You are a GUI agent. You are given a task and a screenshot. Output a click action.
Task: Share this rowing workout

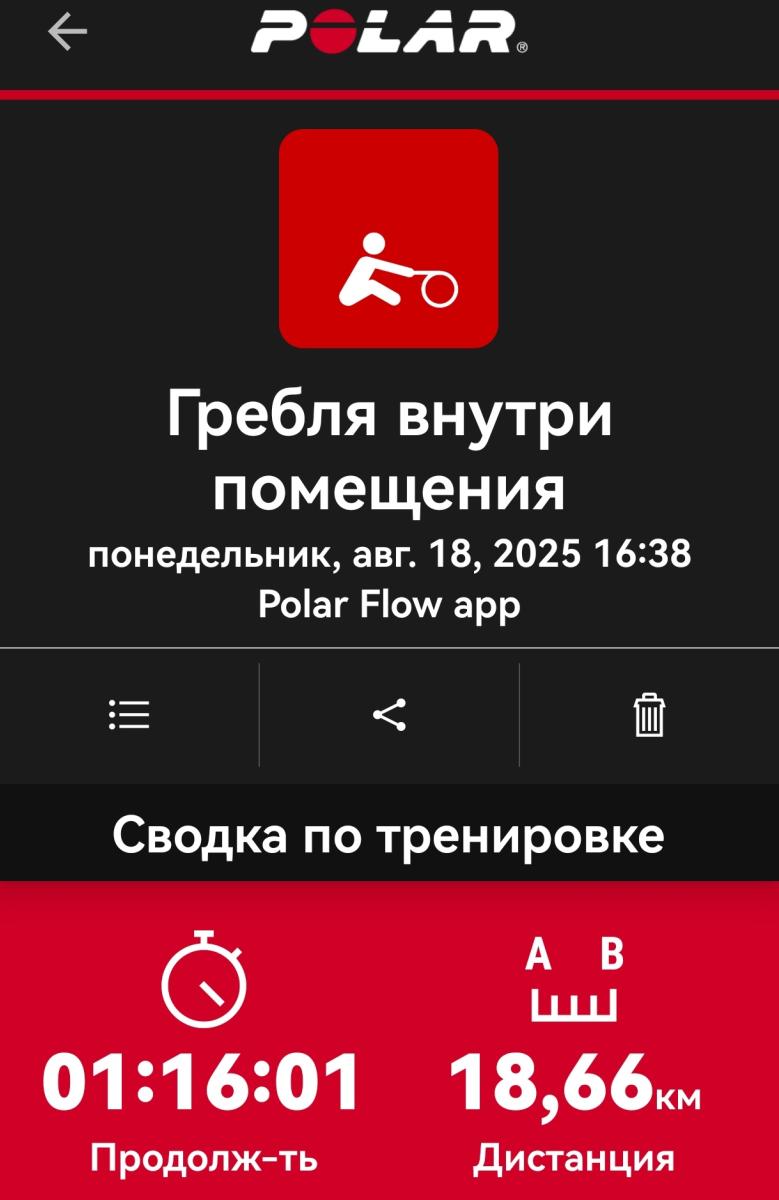click(x=389, y=715)
